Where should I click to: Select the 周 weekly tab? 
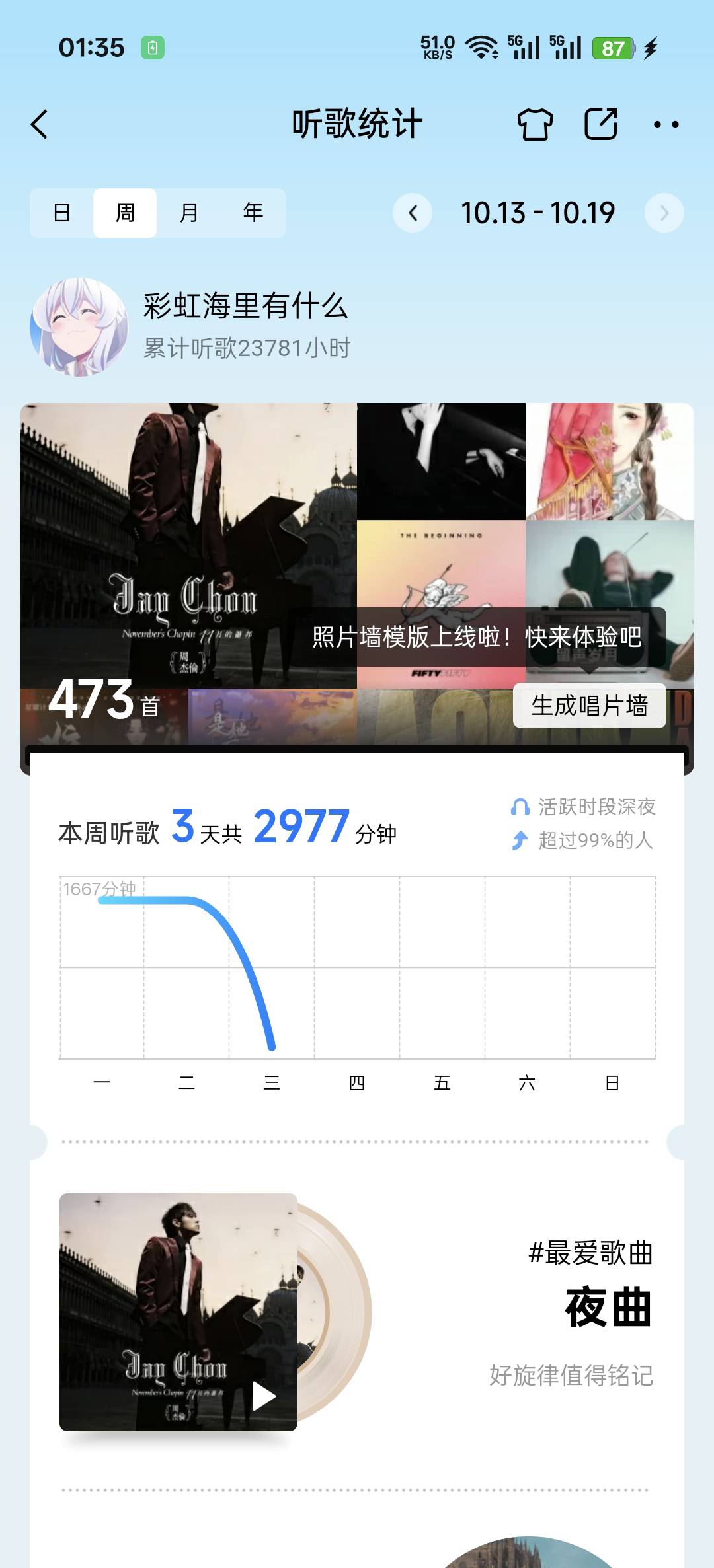tap(125, 213)
